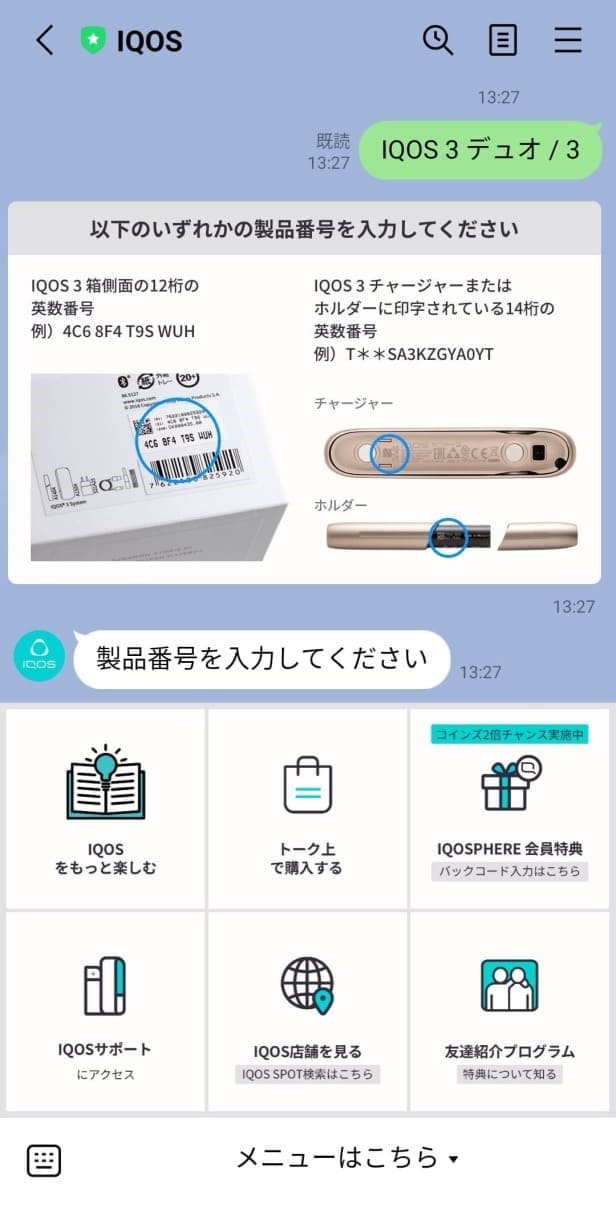Collapse the メニューはこちら menu
616x1207 pixels.
[347, 1159]
